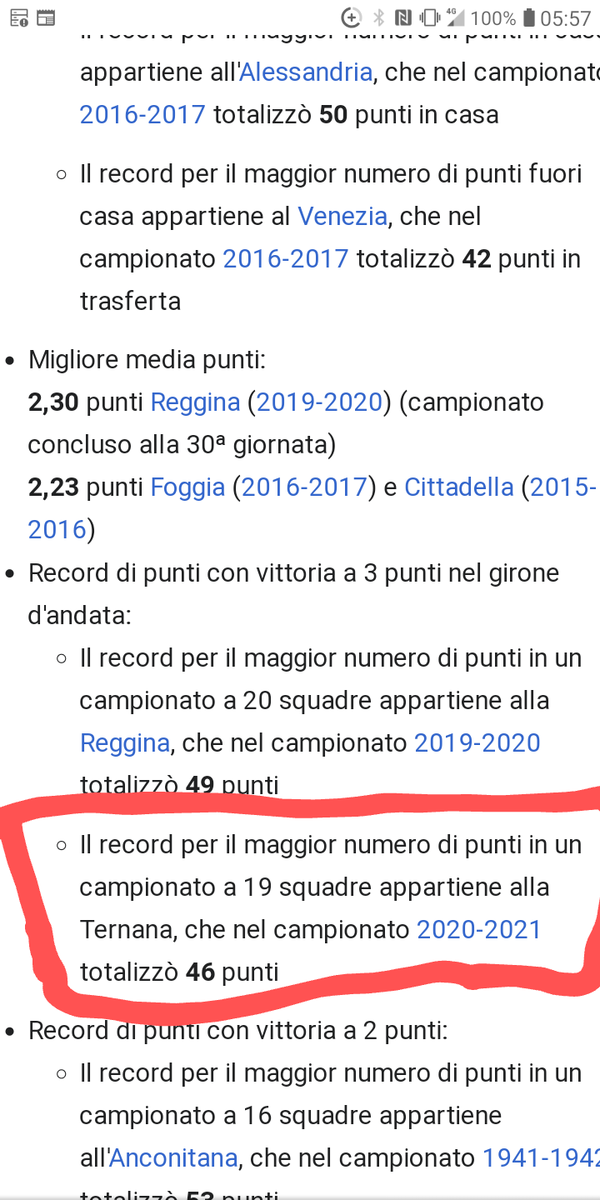Open the Reggina link beside 2,30 punti
Viewport: 600px width, 1200px height.
pos(196,403)
